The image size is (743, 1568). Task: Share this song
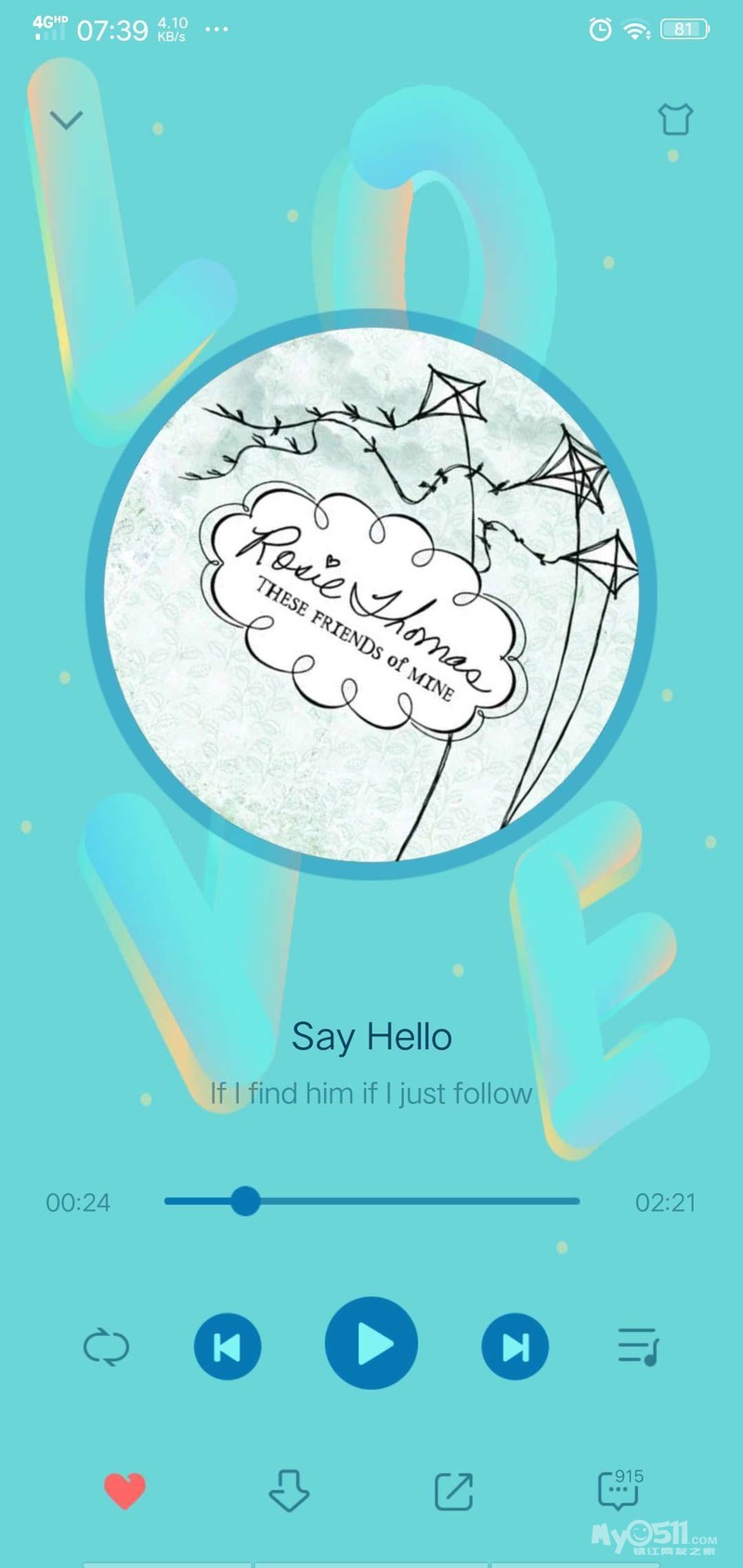(454, 1491)
